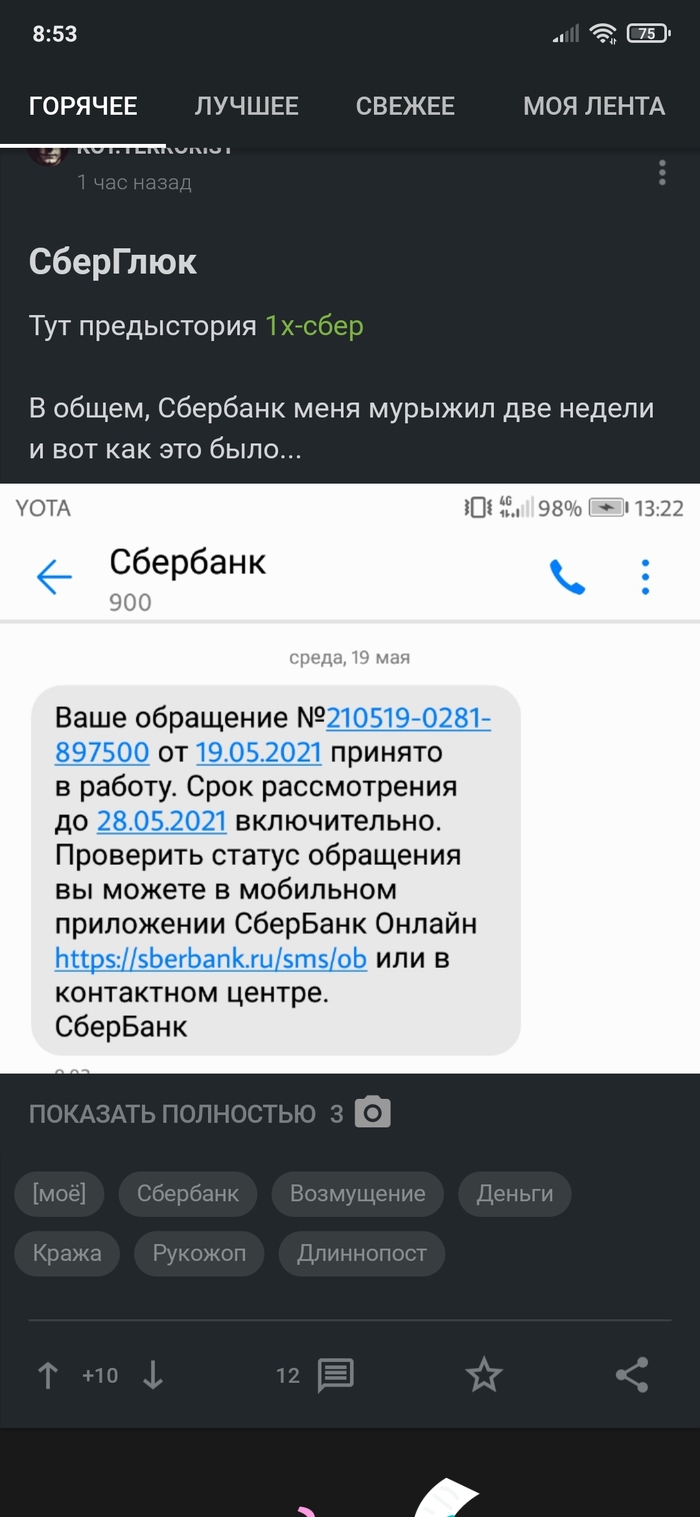Select the Деньги tag chip

tap(515, 1193)
